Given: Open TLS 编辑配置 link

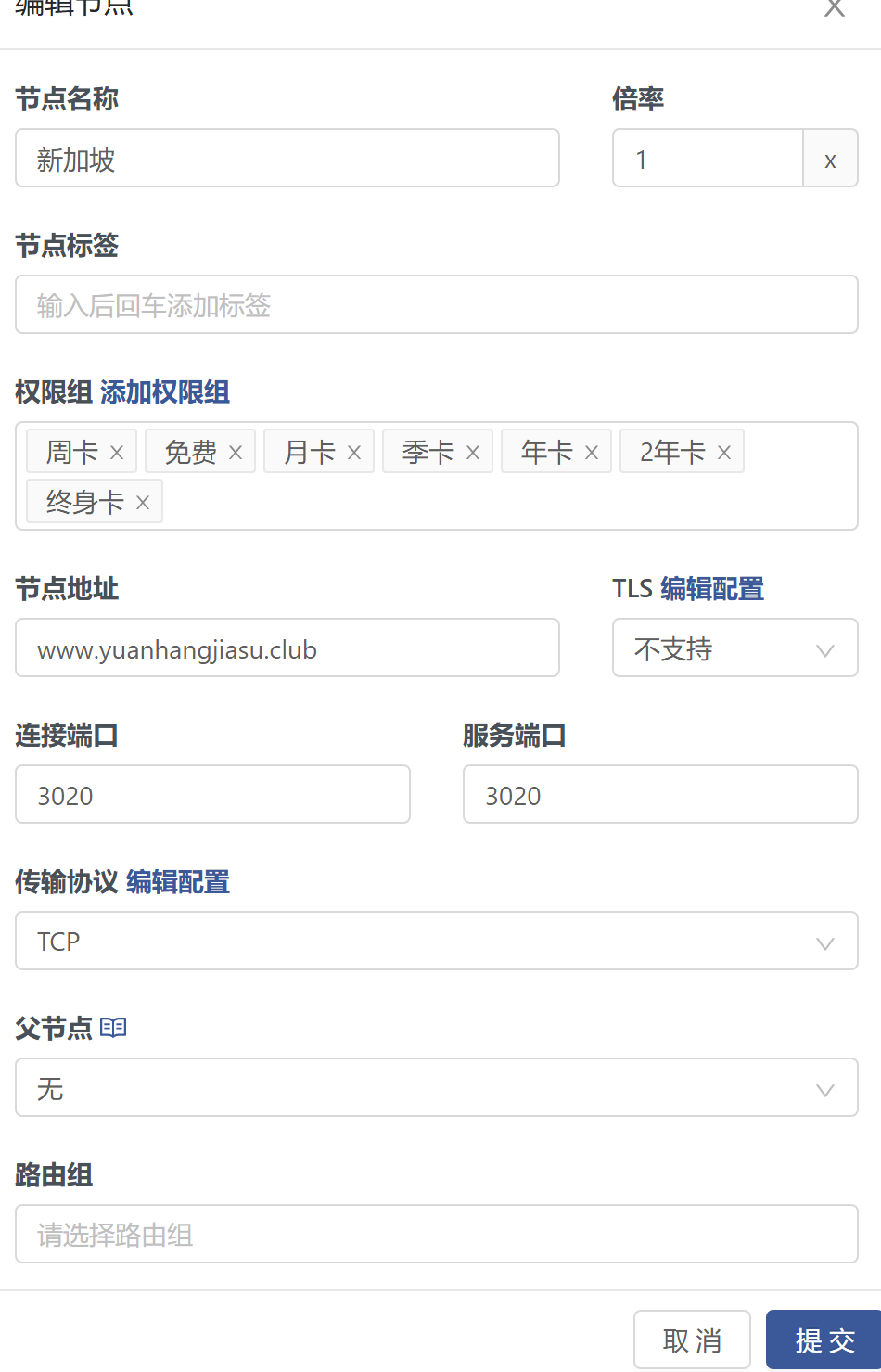Looking at the screenshot, I should click(711, 589).
